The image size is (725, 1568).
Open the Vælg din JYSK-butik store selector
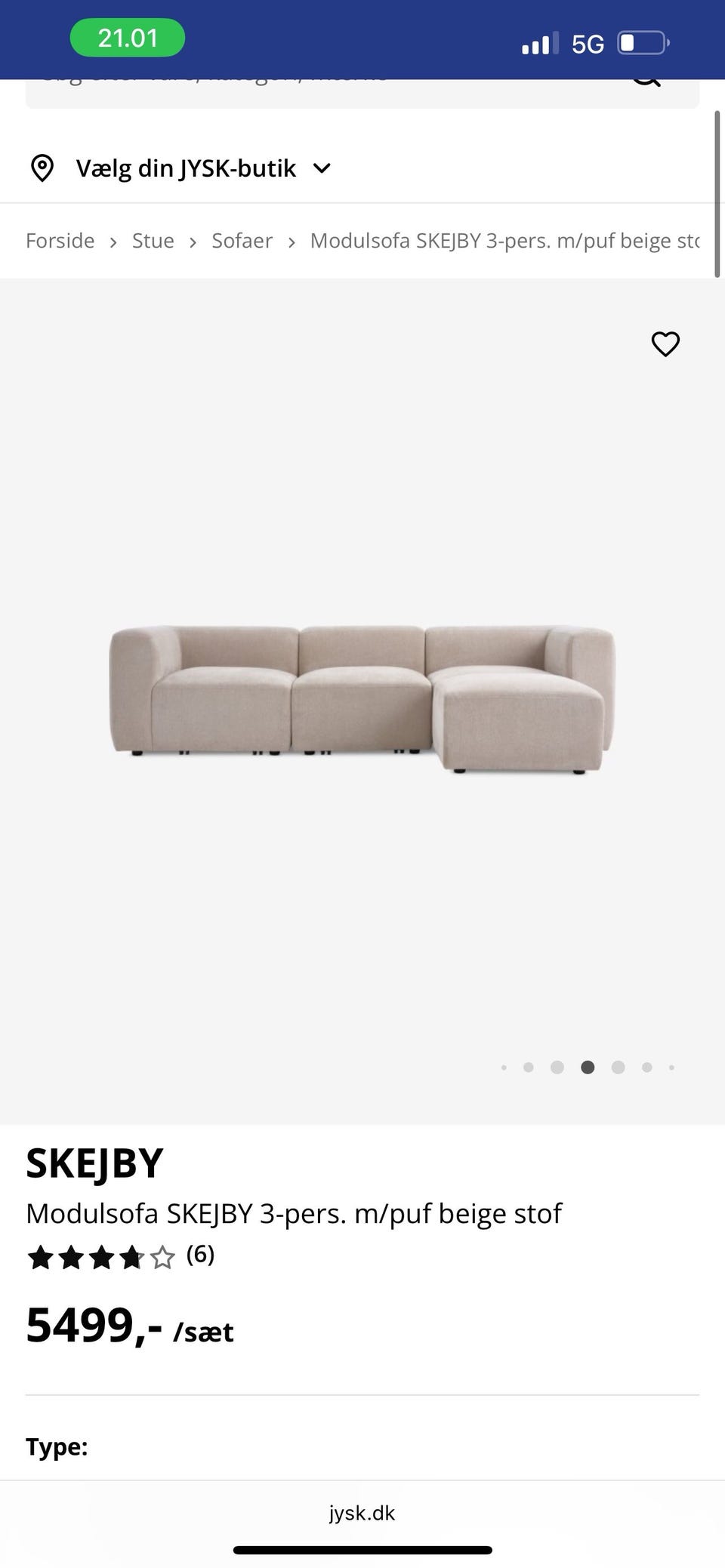click(x=180, y=168)
